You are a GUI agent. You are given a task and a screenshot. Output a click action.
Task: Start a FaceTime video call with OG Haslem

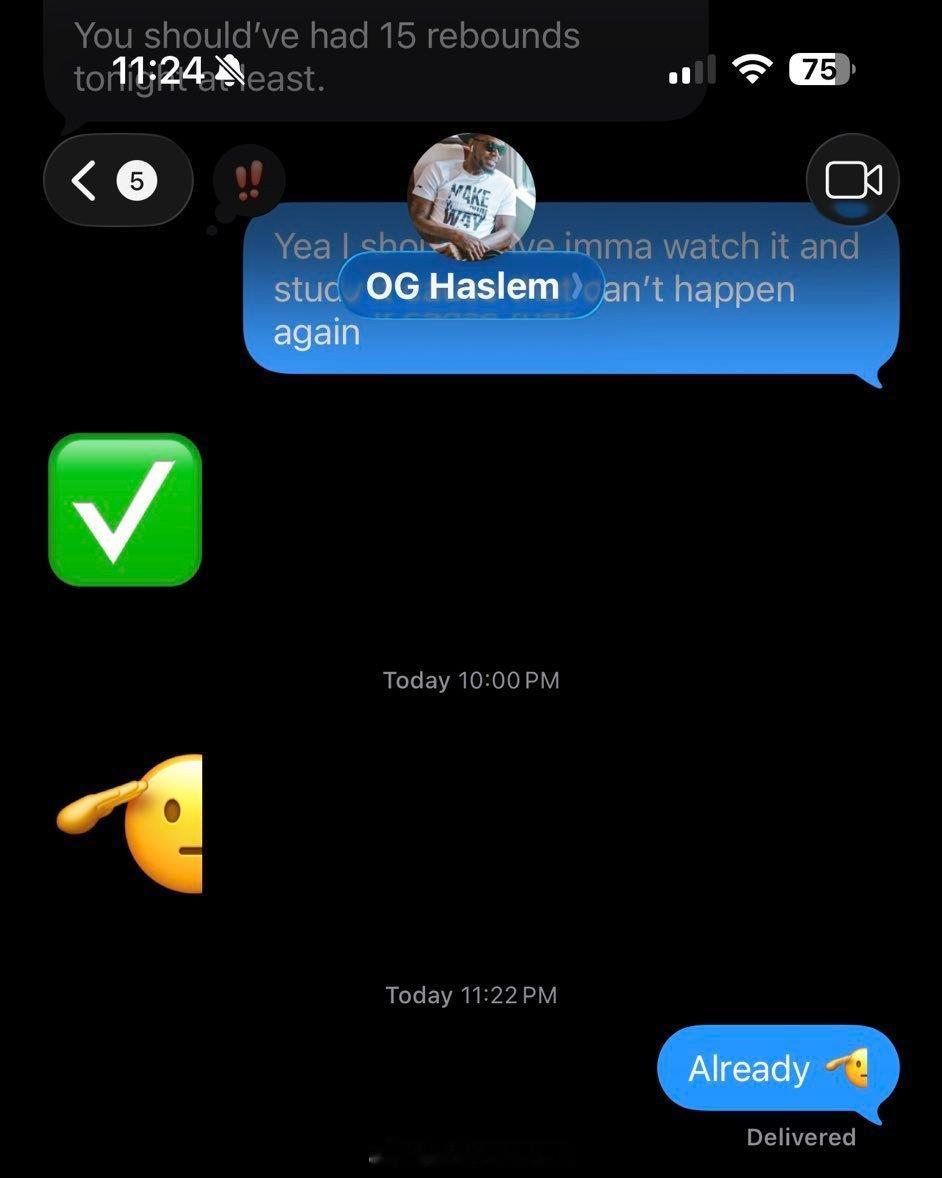pyautogui.click(x=853, y=180)
